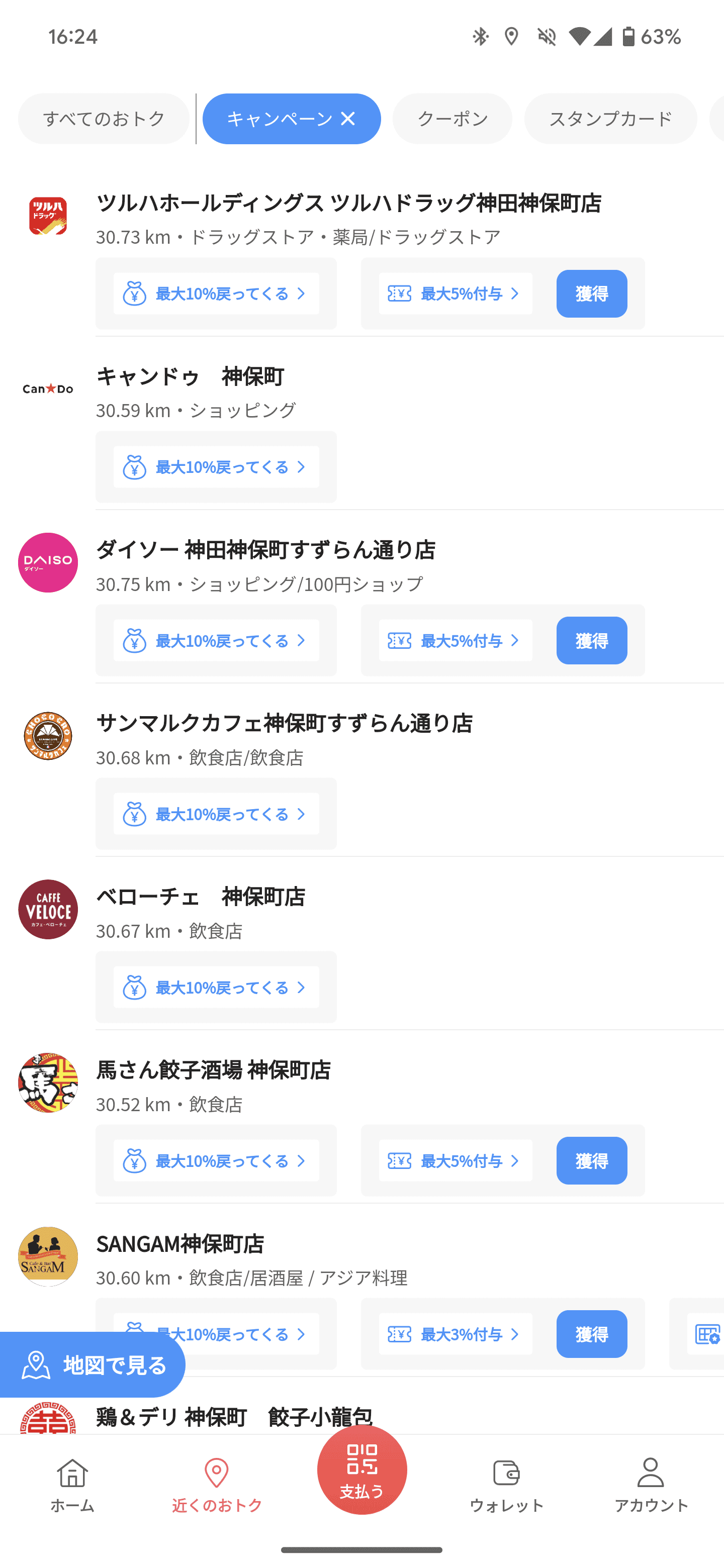This screenshot has width=724, height=1568.
Task: Select the DAISO store logo
Action: coord(47,562)
